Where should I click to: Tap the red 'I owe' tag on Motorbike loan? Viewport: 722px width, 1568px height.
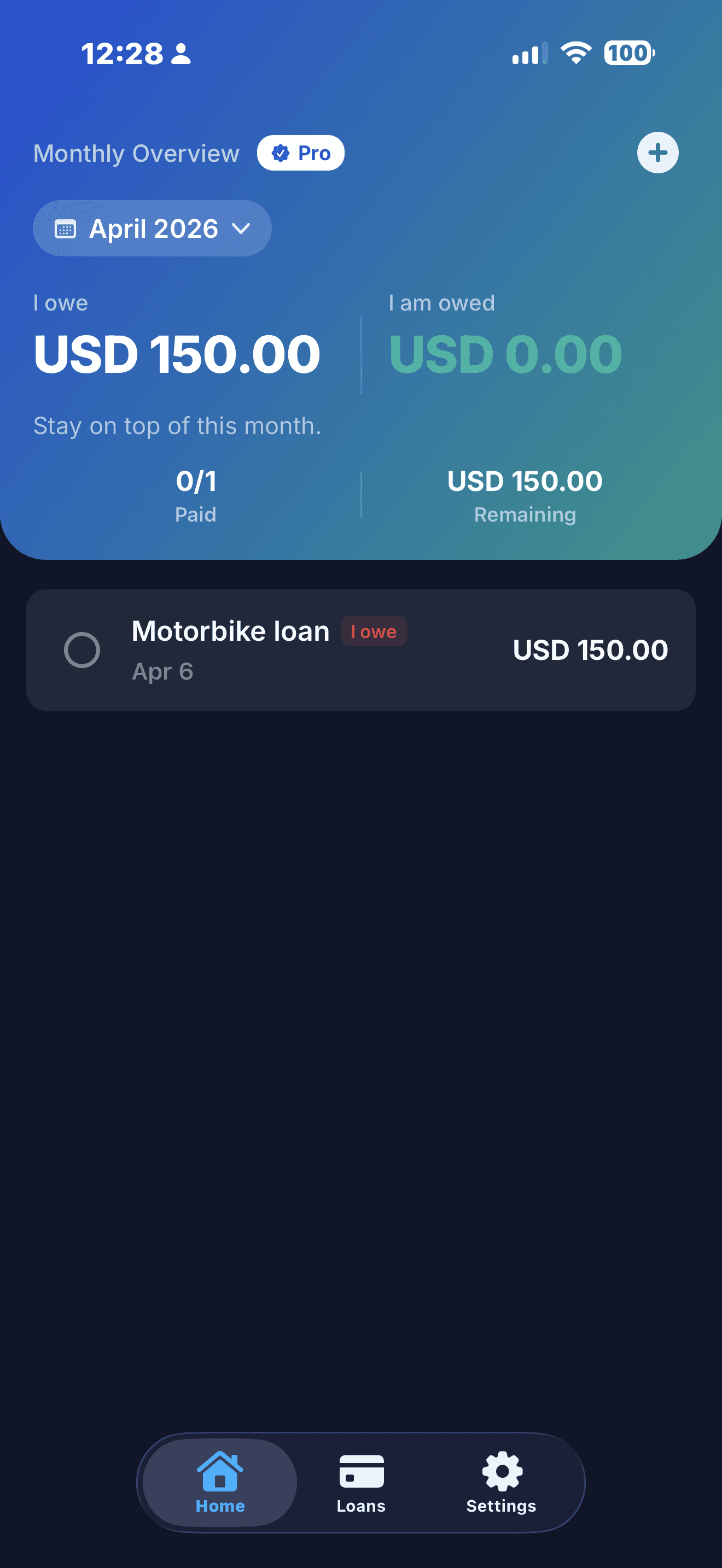(373, 632)
